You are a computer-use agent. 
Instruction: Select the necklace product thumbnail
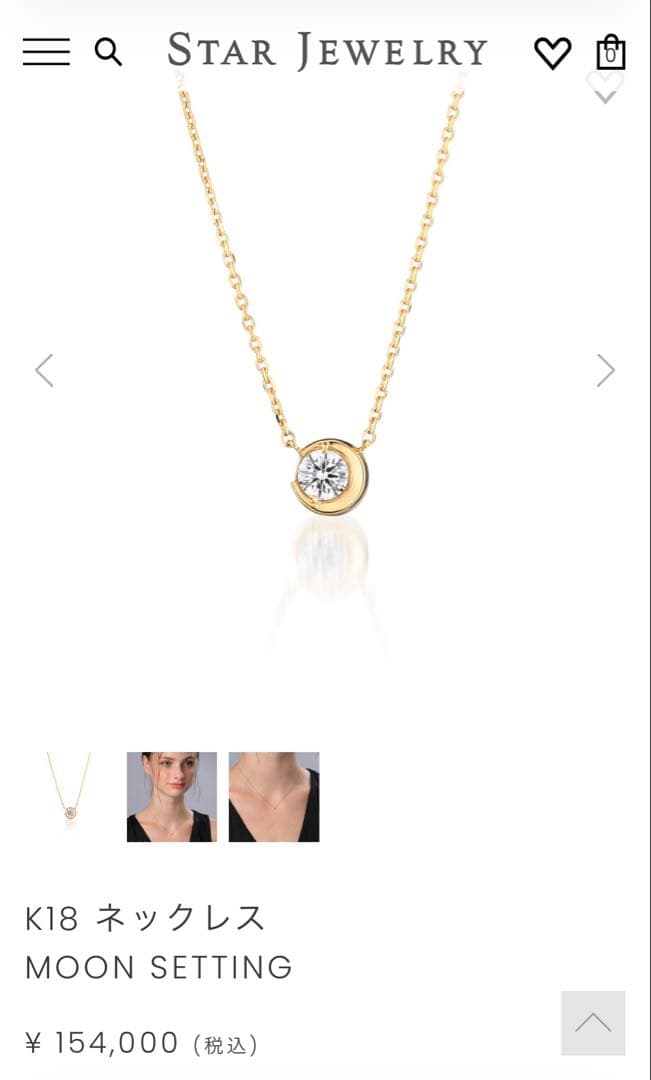click(69, 796)
